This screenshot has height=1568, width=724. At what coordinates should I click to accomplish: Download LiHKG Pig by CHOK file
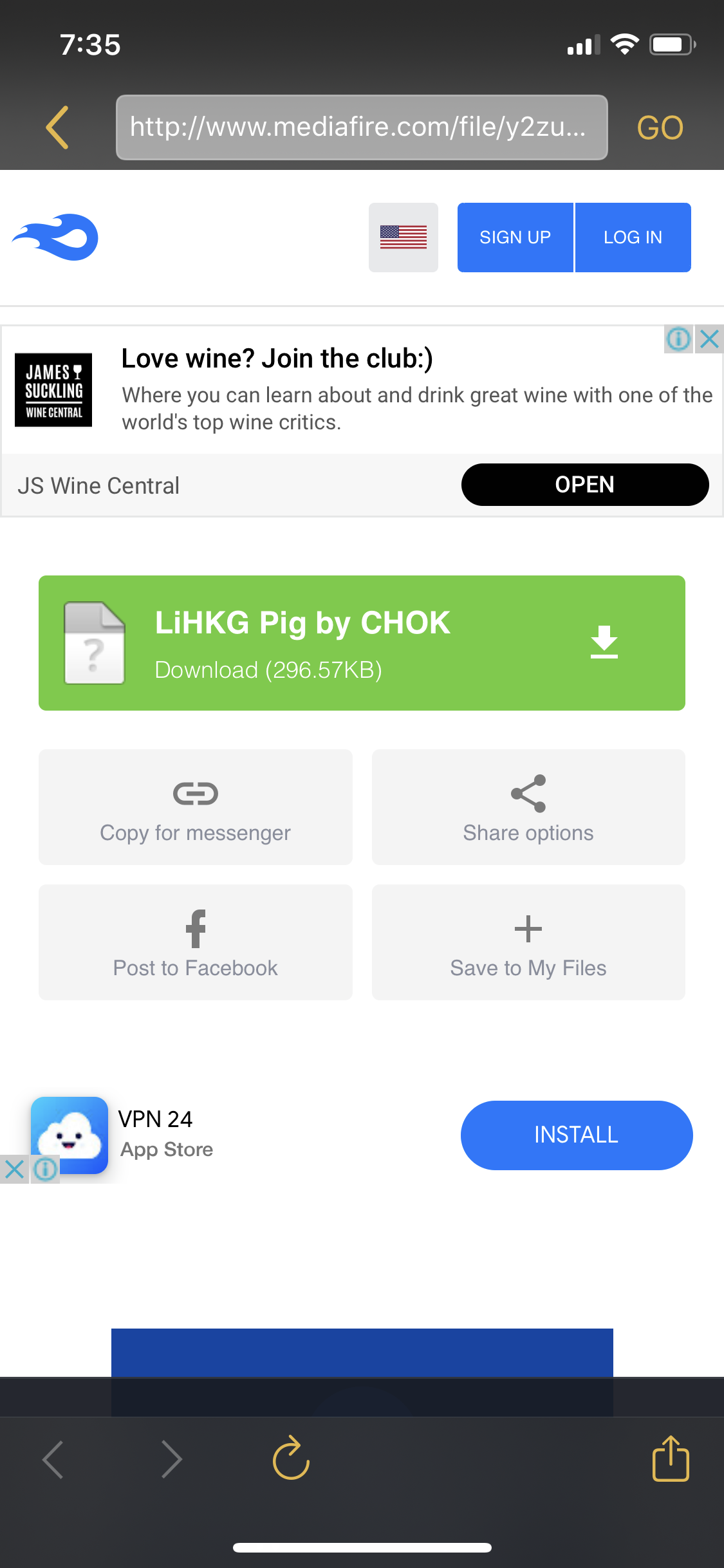(362, 643)
